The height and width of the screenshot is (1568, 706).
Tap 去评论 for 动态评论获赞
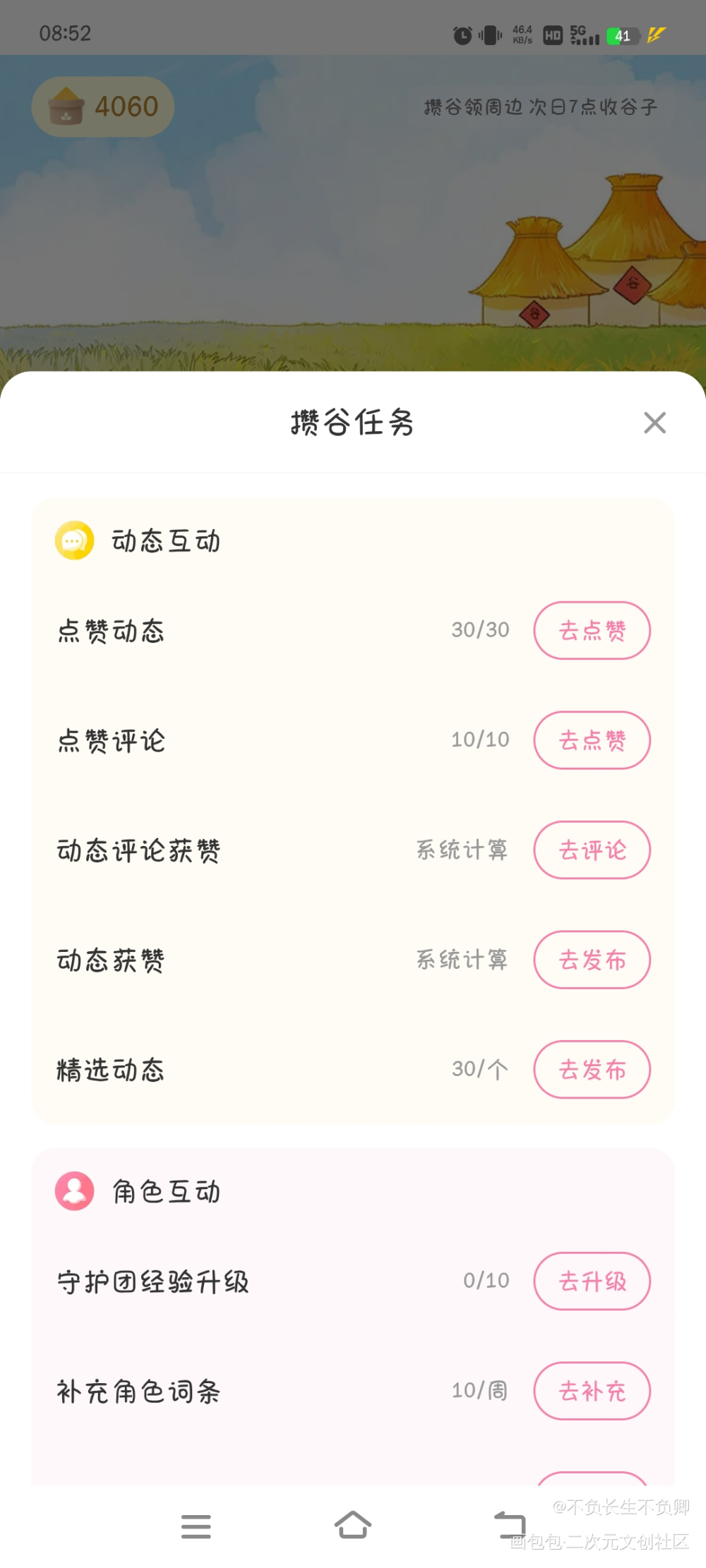592,850
